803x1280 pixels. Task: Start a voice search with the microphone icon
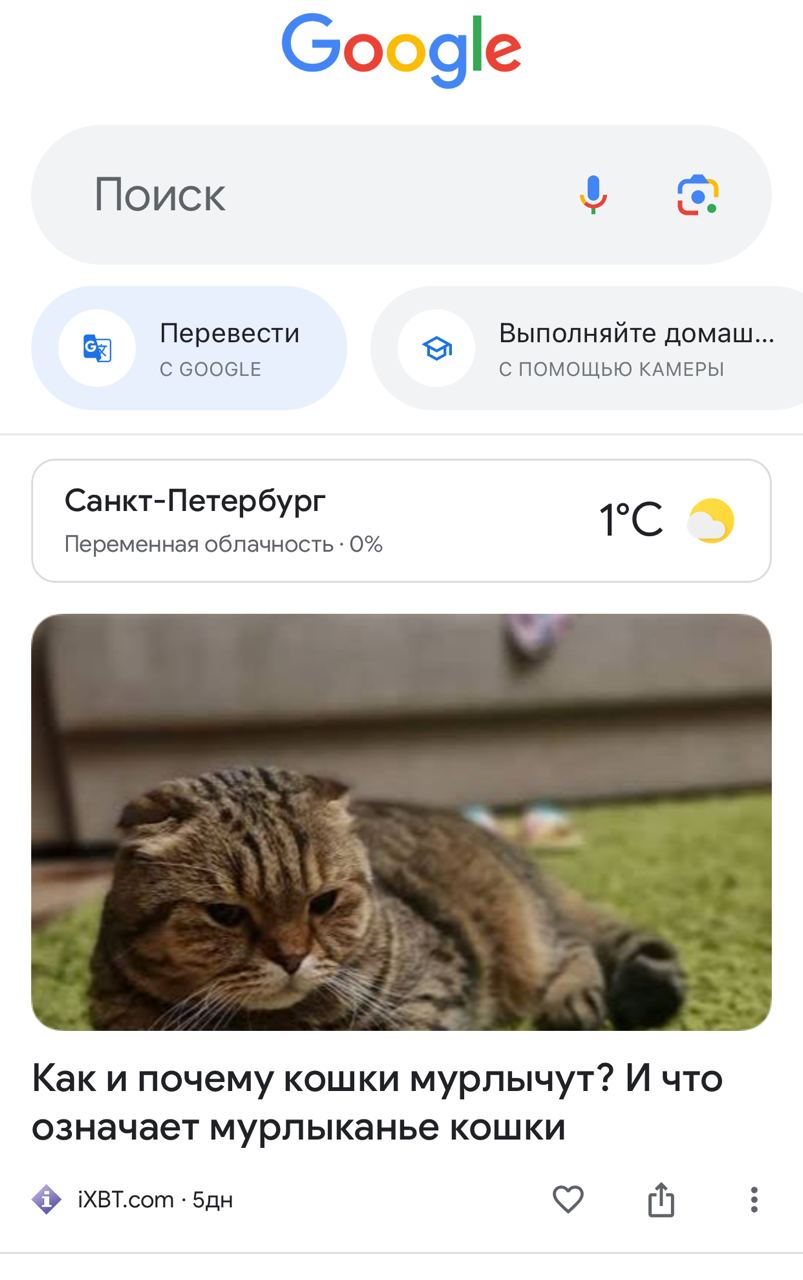pos(592,195)
